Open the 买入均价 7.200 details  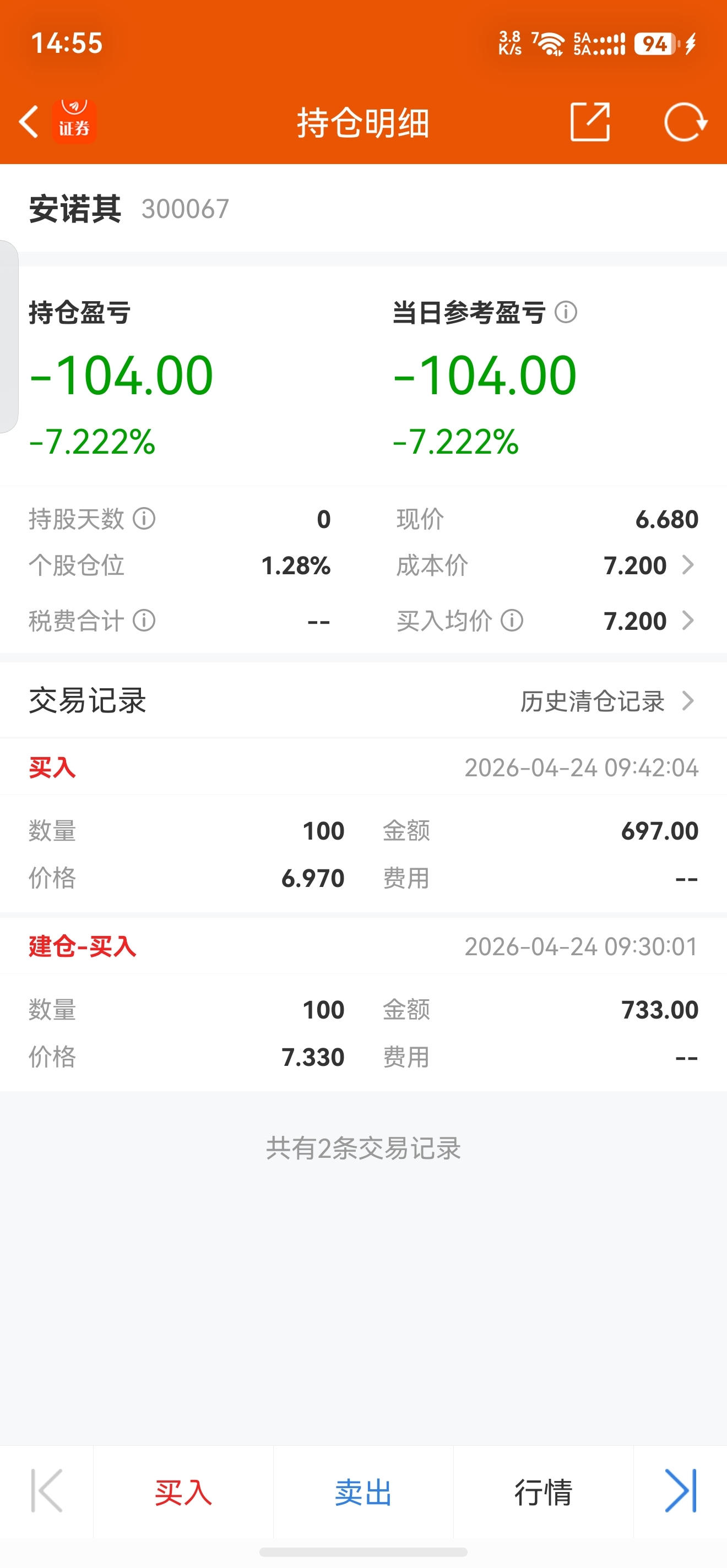650,621
